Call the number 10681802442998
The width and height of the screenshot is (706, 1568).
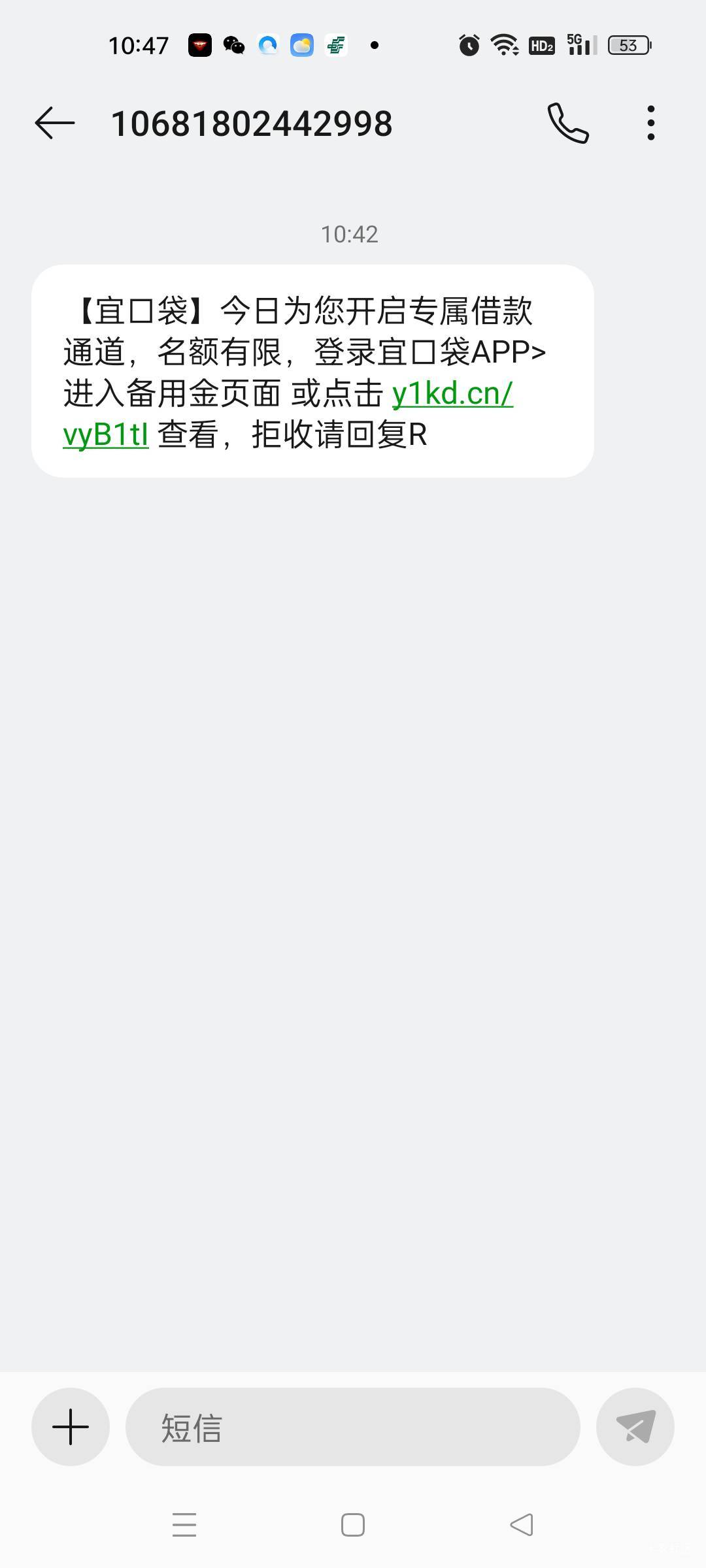point(568,123)
